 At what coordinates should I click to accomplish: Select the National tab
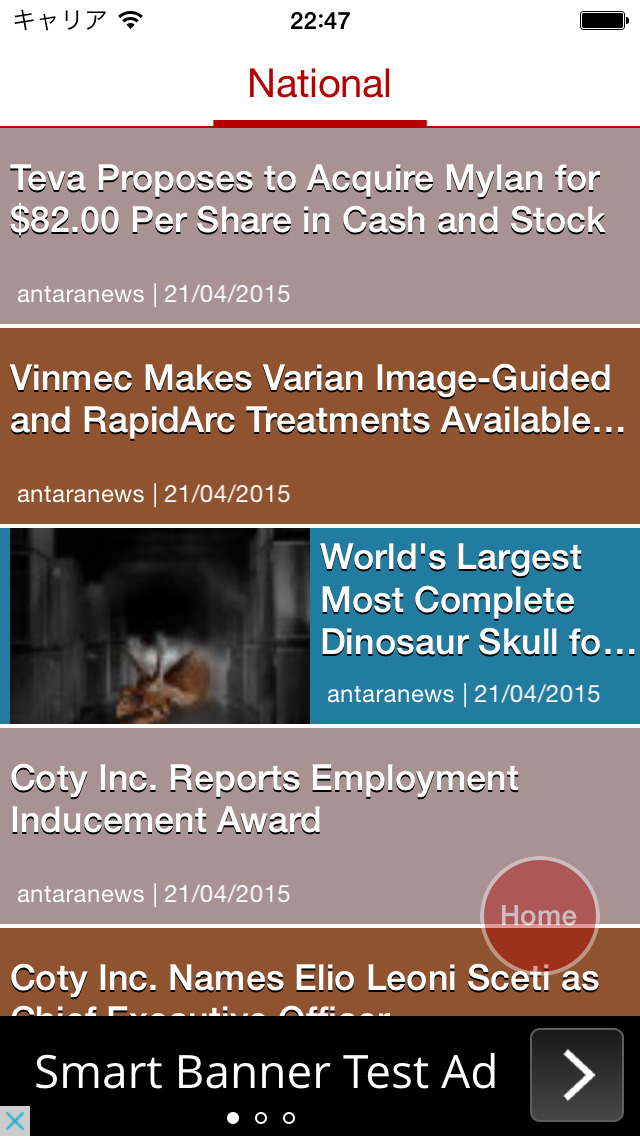320,84
